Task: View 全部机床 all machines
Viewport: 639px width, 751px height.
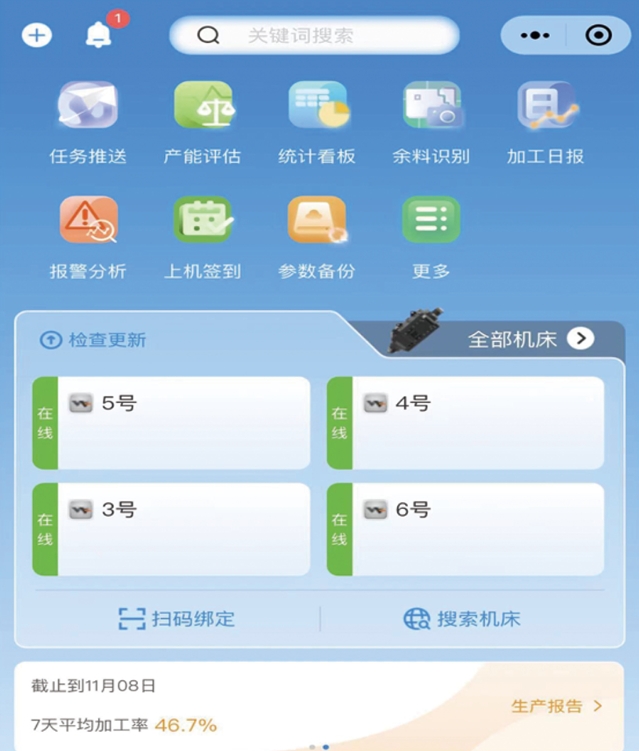Action: [x=530, y=339]
